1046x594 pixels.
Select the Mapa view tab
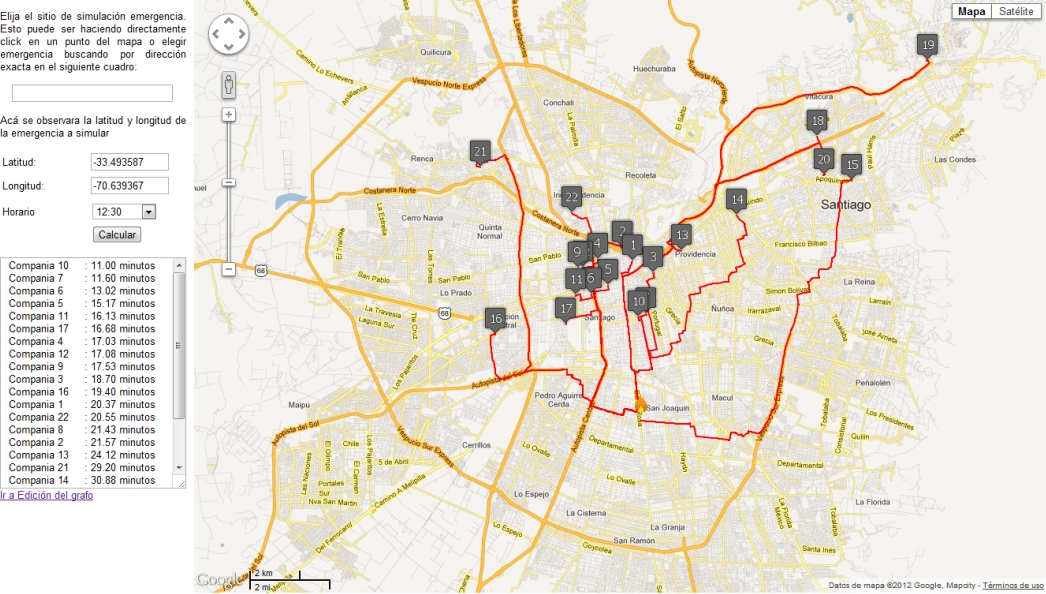(971, 12)
